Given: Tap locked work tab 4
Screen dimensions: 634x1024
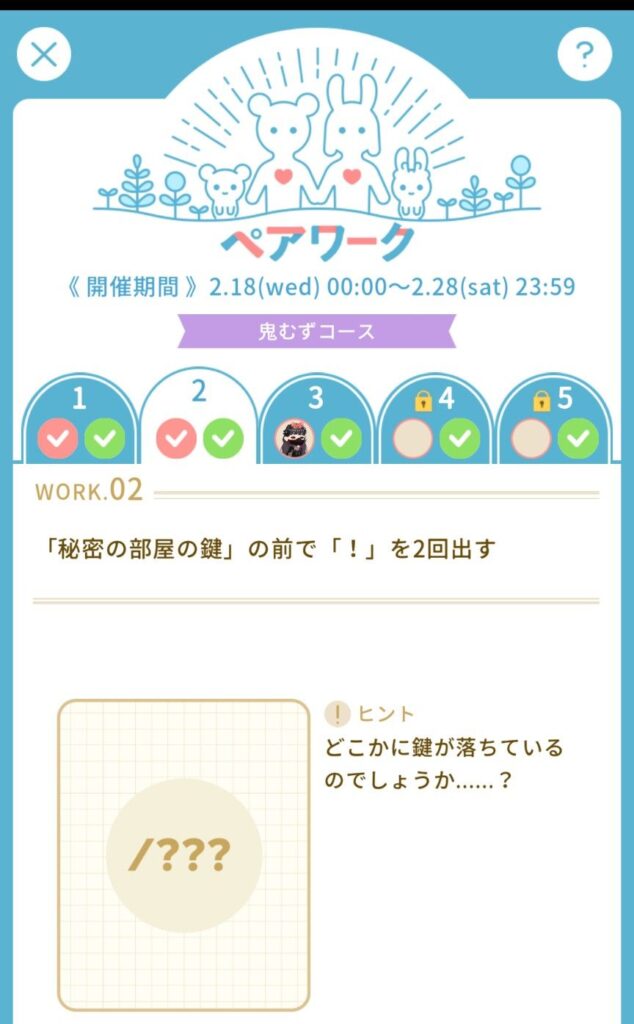Looking at the screenshot, I should [435, 420].
